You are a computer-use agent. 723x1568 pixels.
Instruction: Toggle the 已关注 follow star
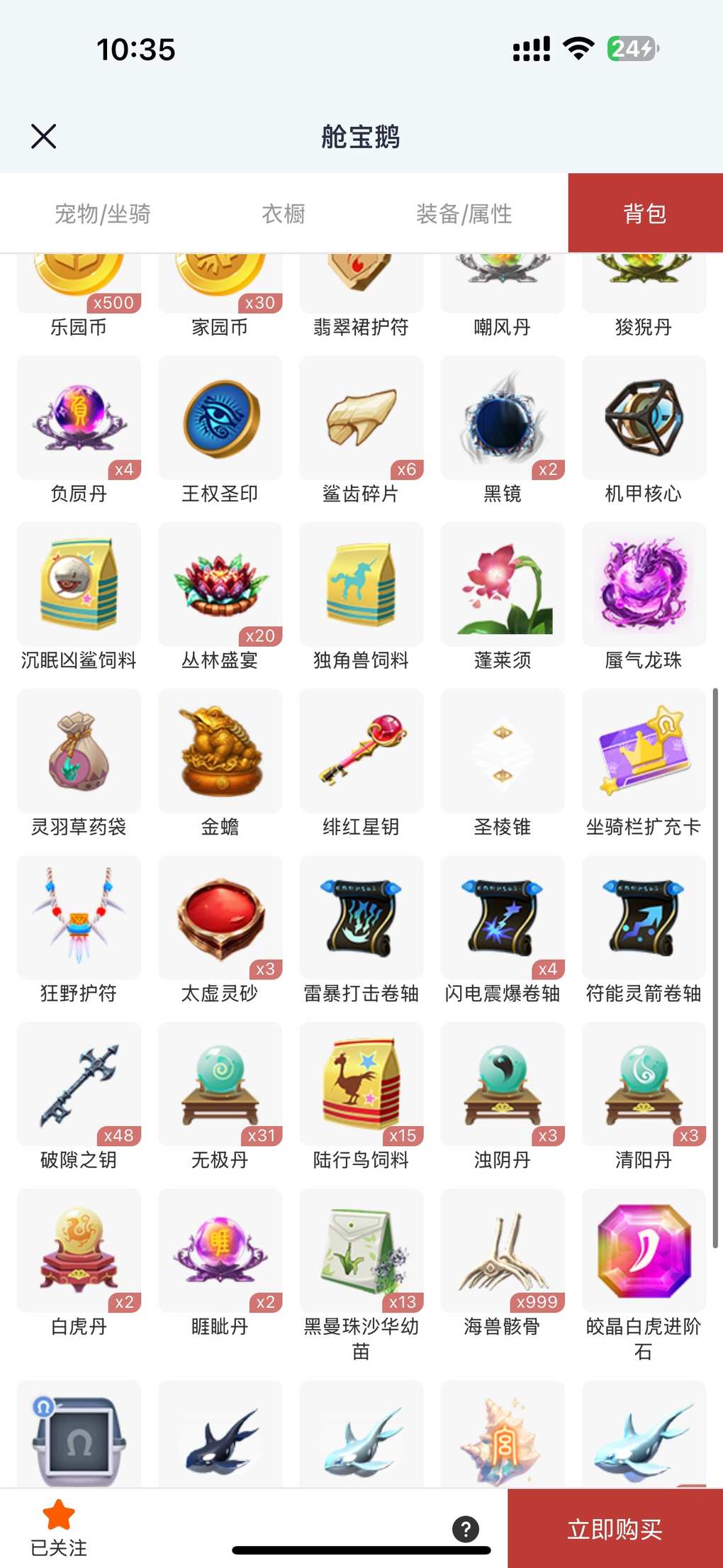coord(59,1527)
